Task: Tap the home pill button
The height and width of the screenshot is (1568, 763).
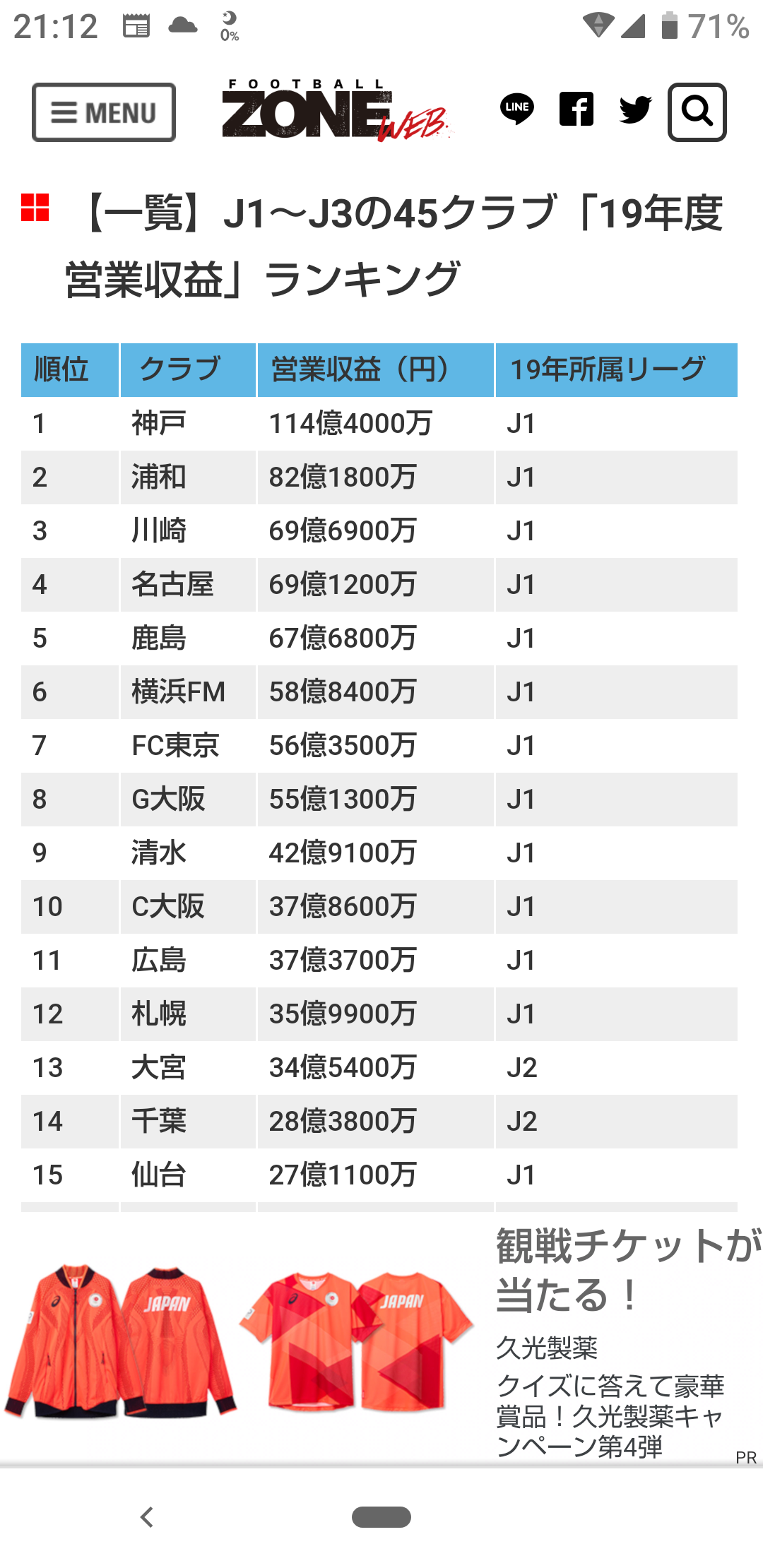Action: click(x=381, y=1516)
